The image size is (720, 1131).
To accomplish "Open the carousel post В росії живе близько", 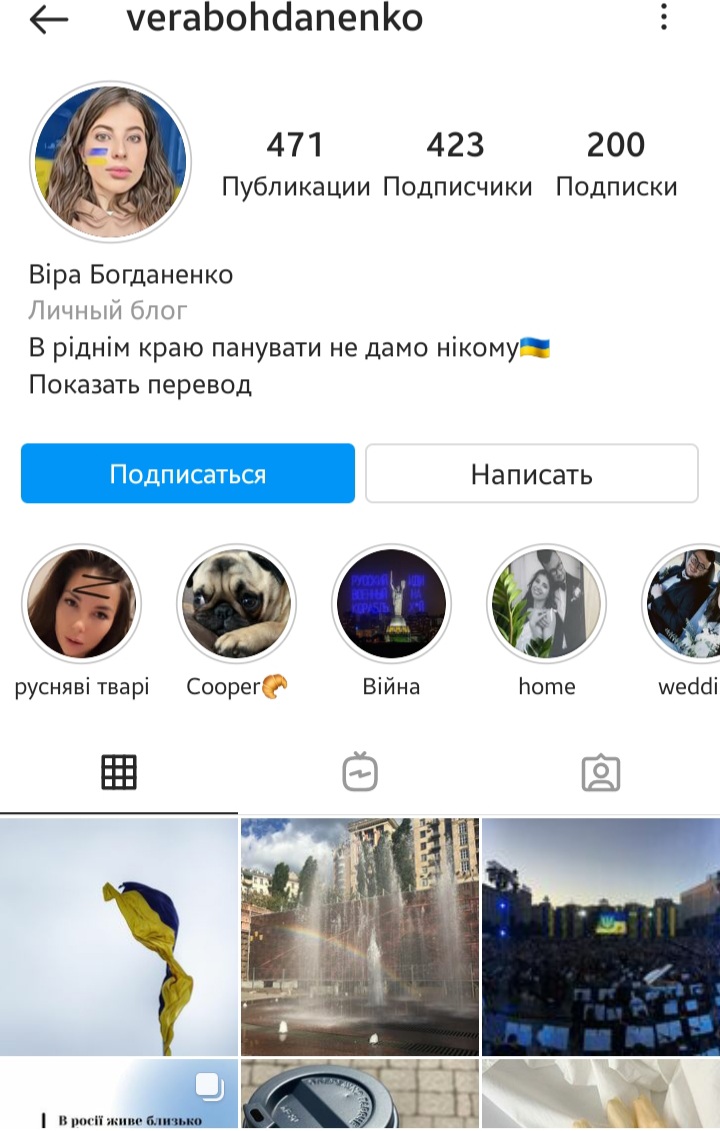I will (x=119, y=1096).
